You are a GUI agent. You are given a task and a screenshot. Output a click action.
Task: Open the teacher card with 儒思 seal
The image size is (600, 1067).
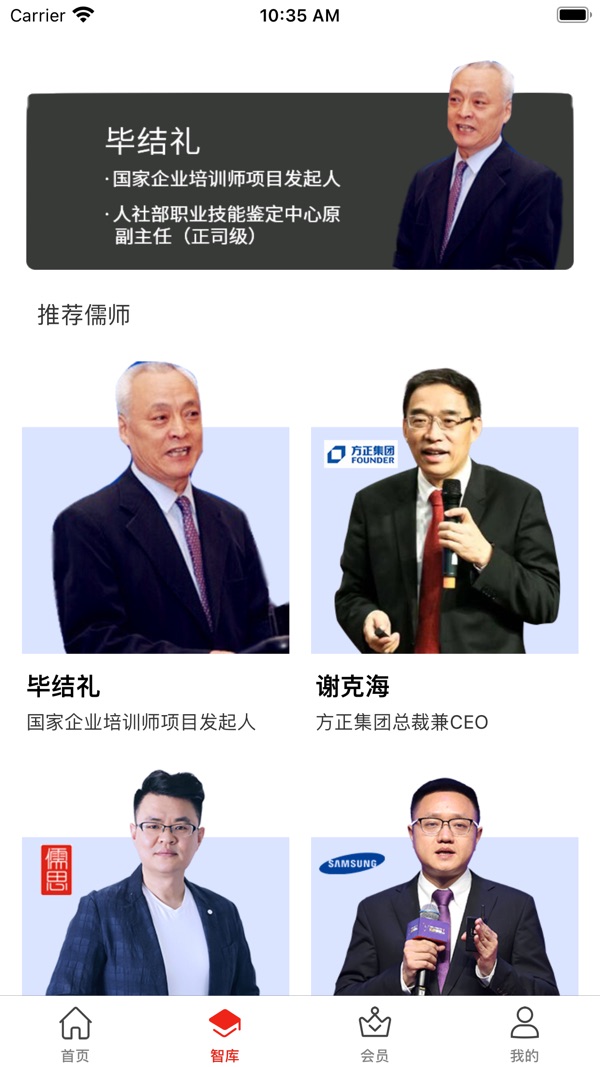tap(156, 882)
